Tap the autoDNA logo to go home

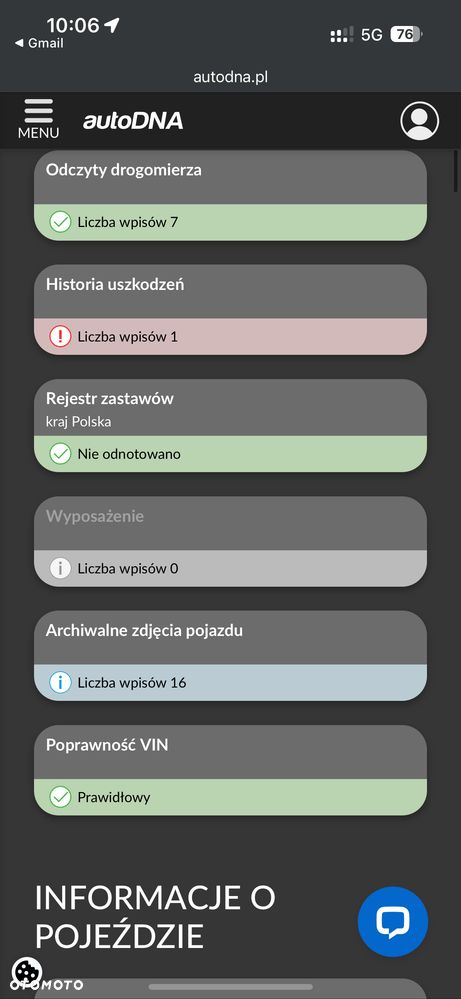click(133, 120)
